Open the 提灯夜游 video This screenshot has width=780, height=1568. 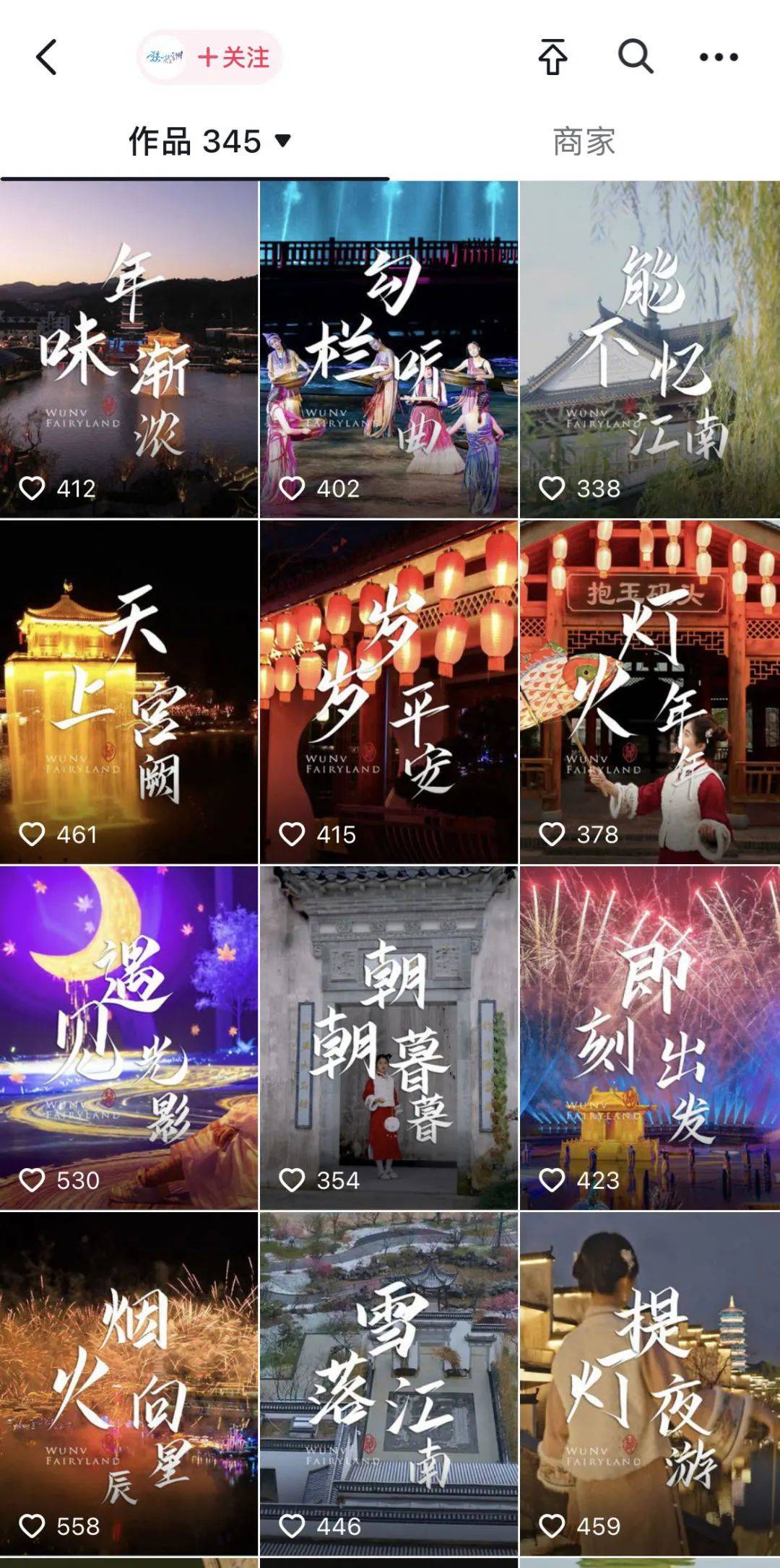pos(649,1382)
